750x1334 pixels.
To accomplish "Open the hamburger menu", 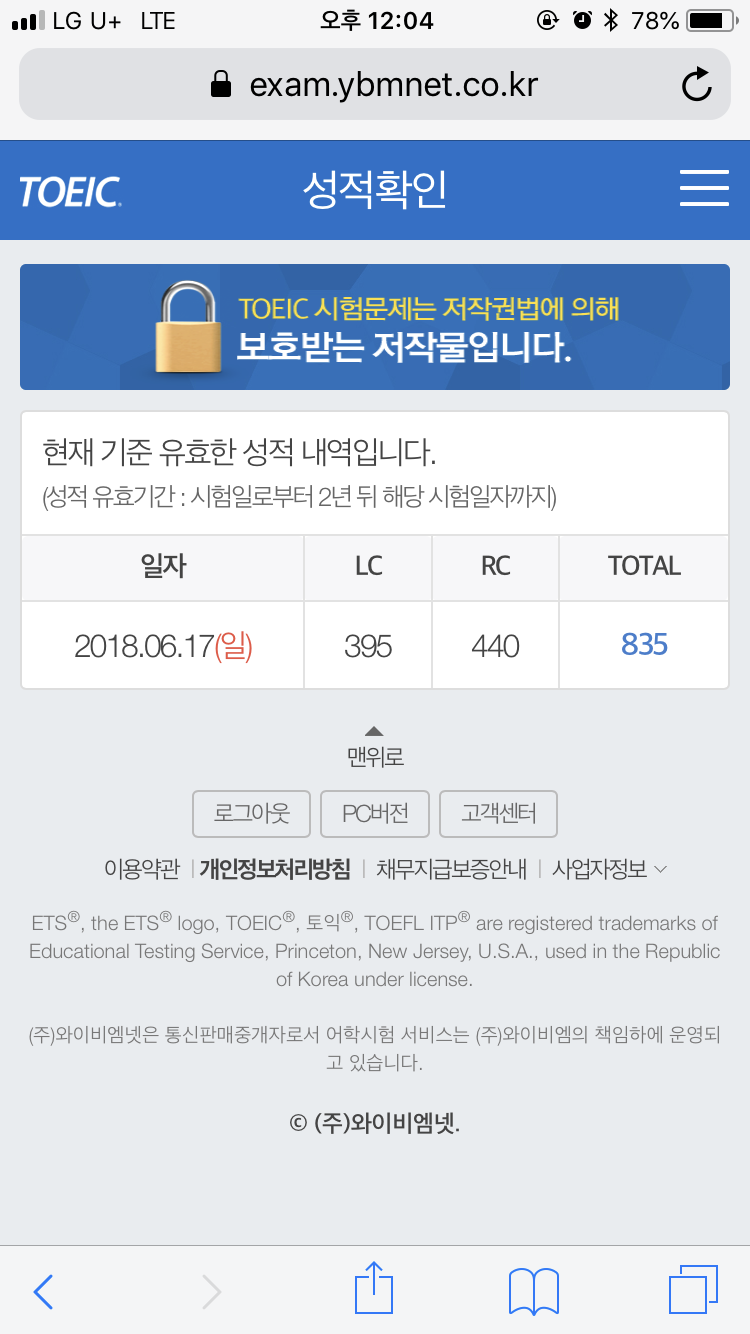I will click(704, 188).
